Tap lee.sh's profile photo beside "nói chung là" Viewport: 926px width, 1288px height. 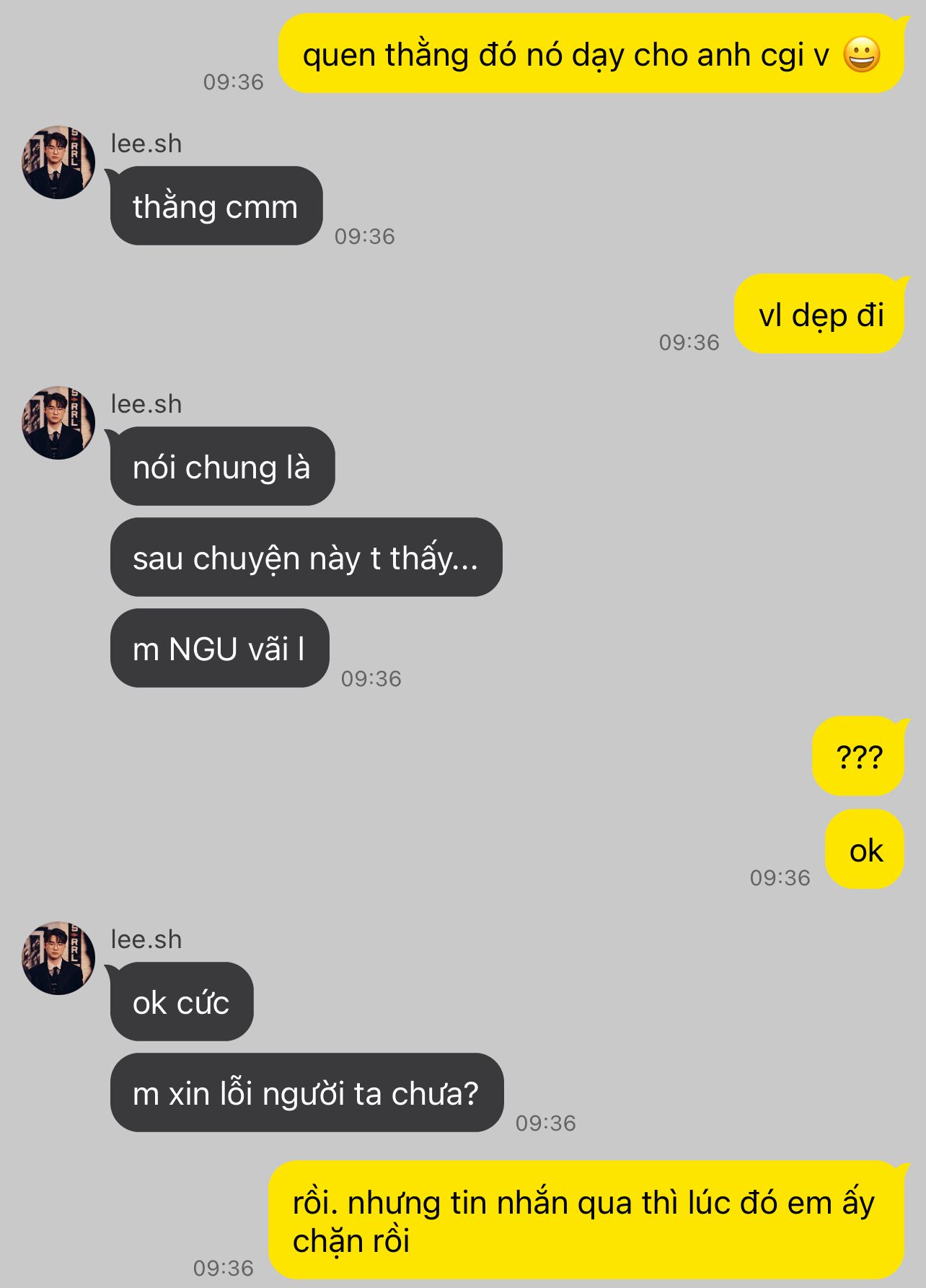pos(58,423)
